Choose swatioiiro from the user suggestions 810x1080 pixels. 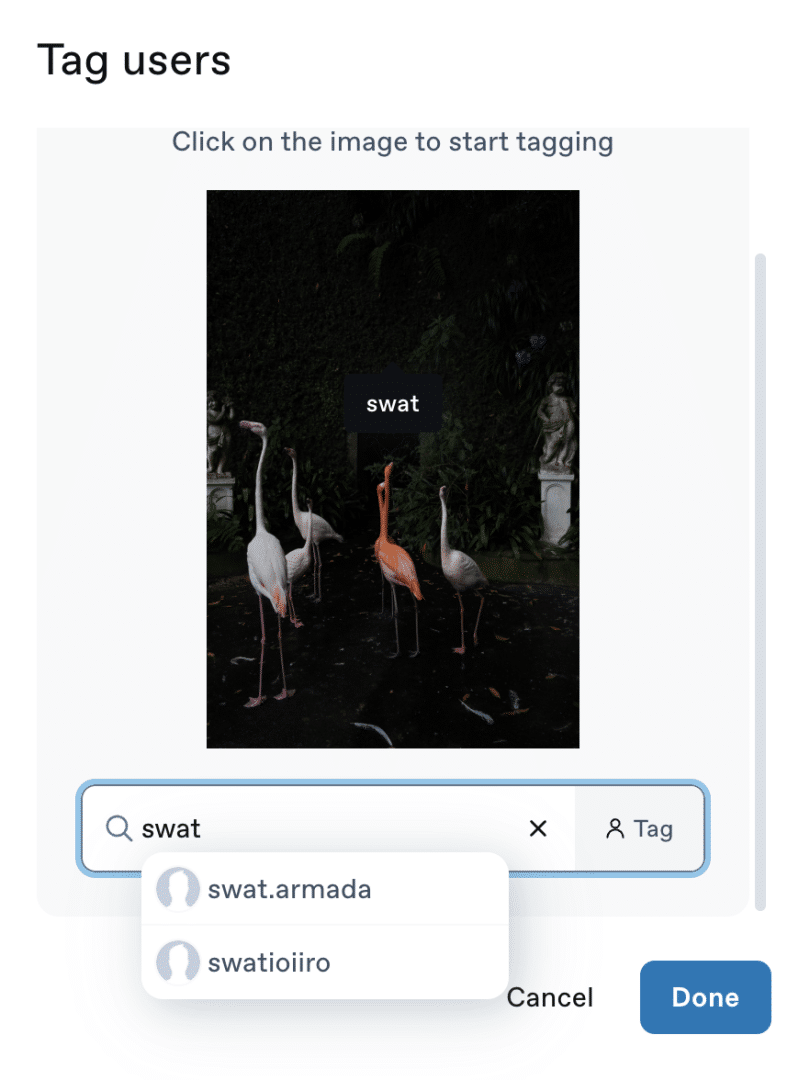pos(268,963)
